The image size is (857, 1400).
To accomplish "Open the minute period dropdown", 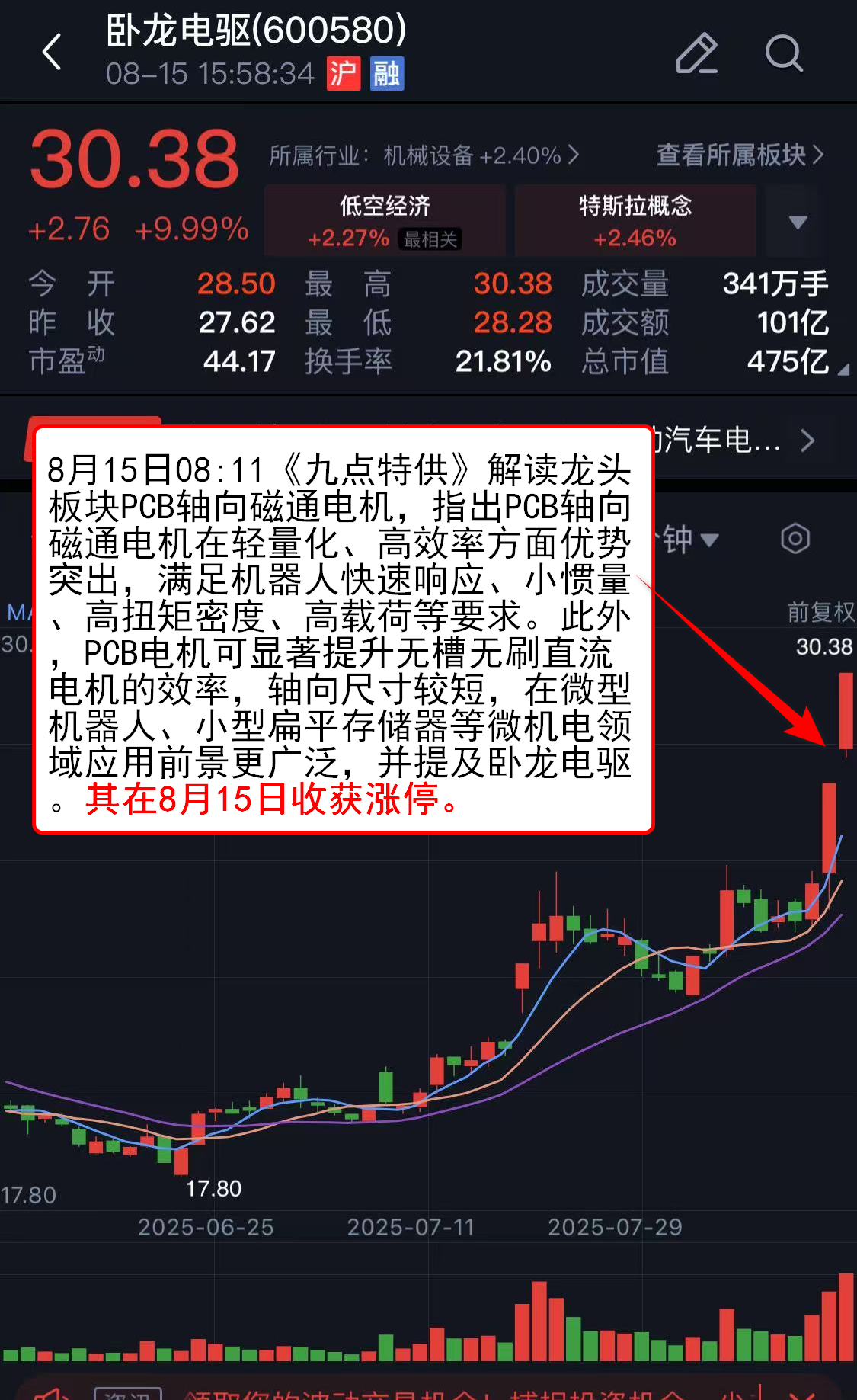I will (689, 540).
